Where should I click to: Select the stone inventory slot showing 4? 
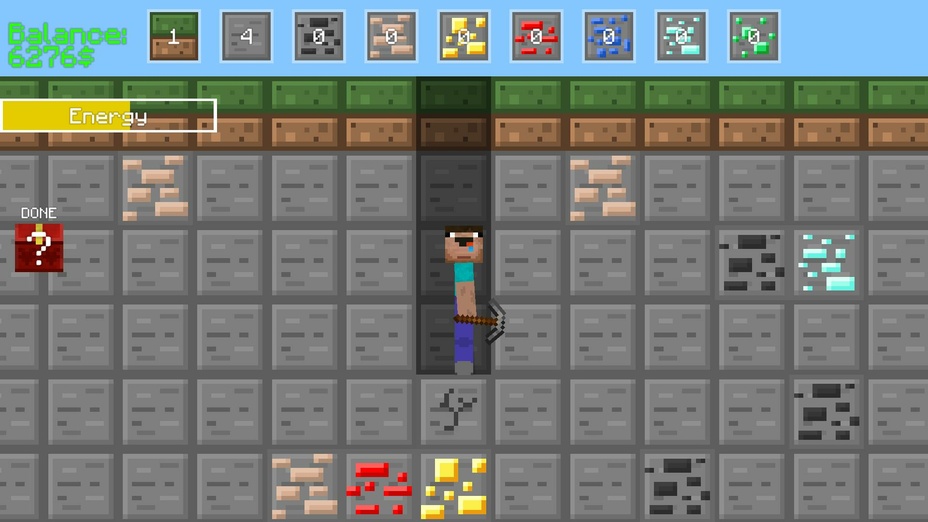point(246,37)
